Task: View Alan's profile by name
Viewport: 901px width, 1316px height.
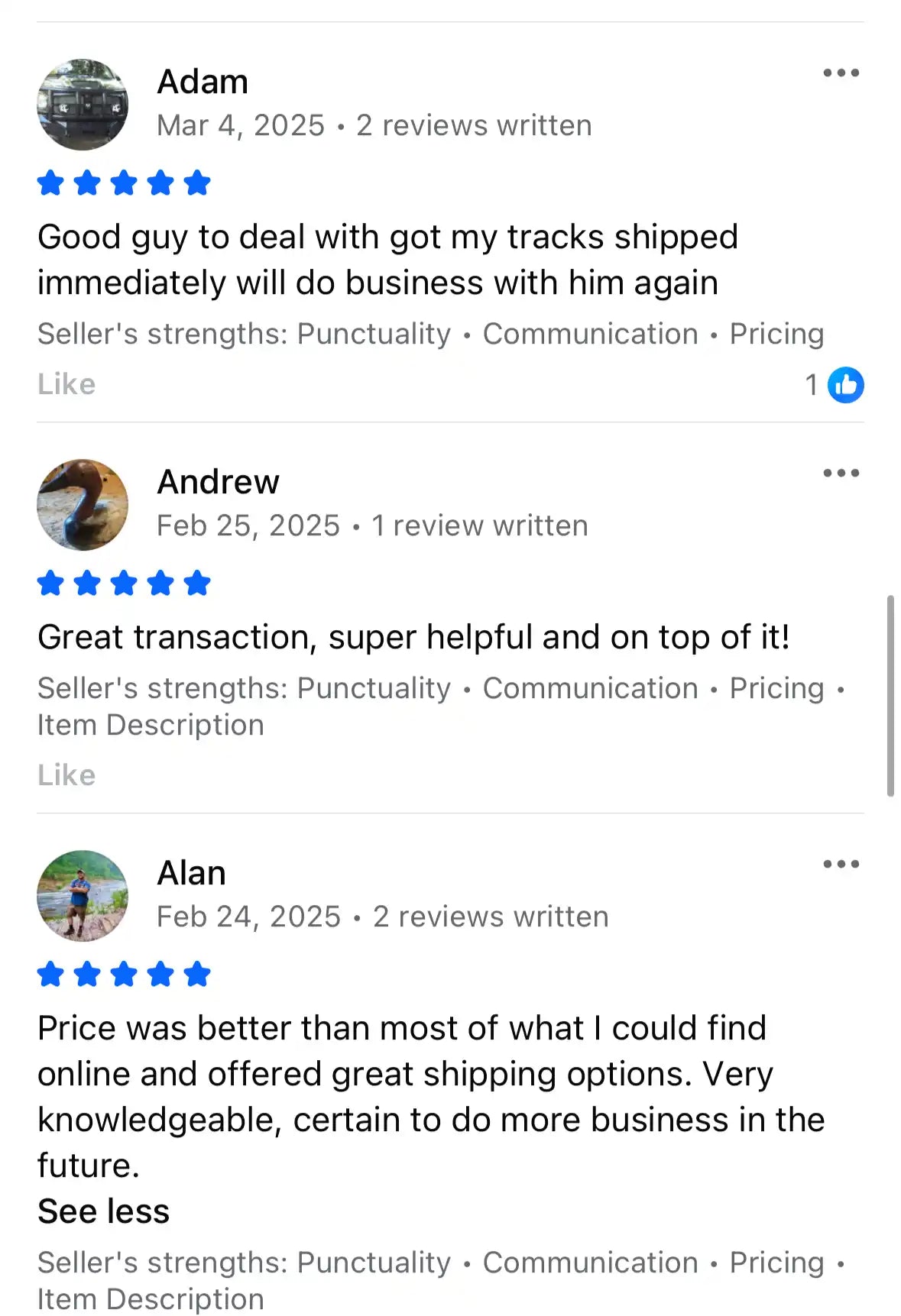Action: point(191,873)
